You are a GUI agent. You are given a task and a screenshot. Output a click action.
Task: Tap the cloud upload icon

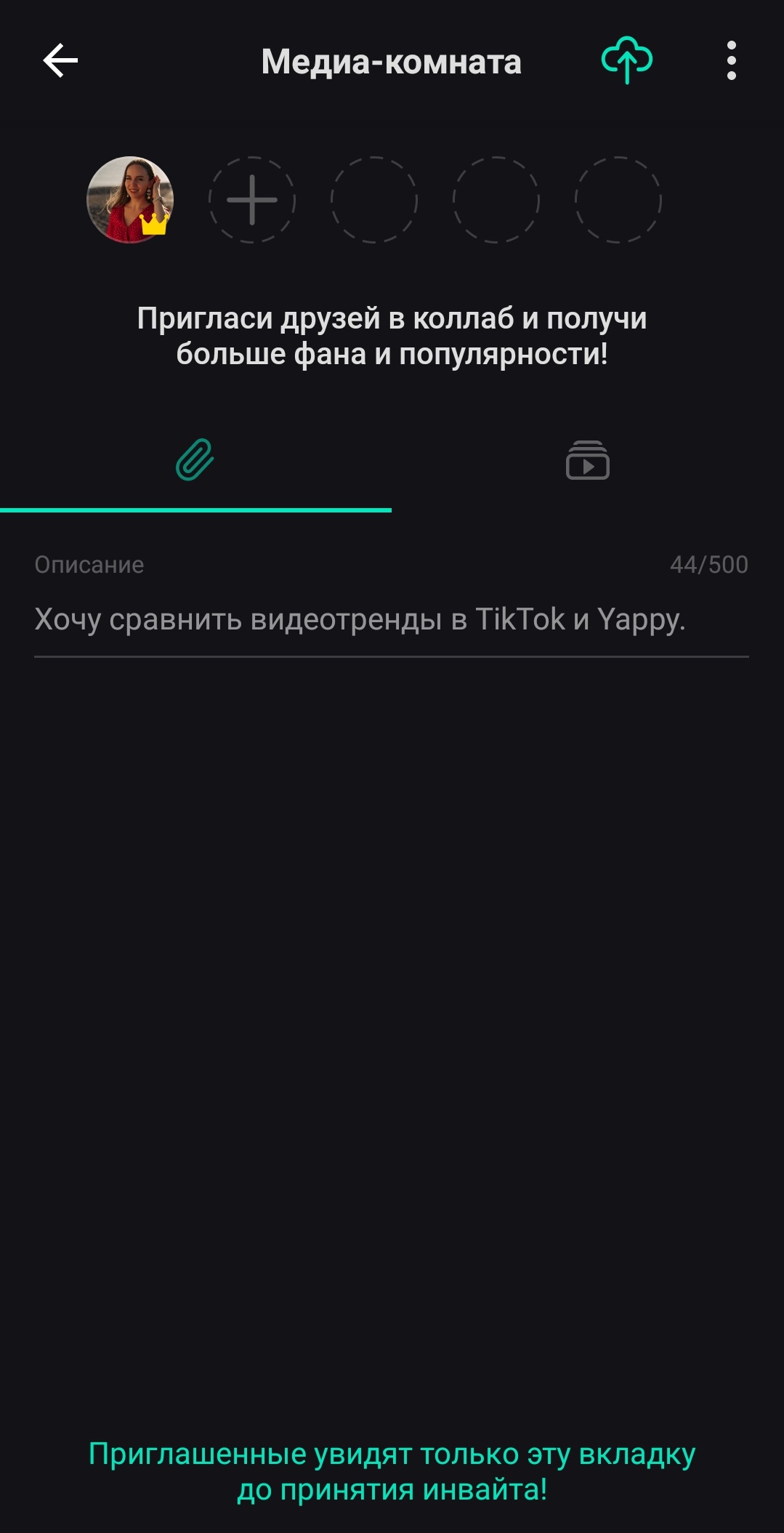tap(626, 60)
